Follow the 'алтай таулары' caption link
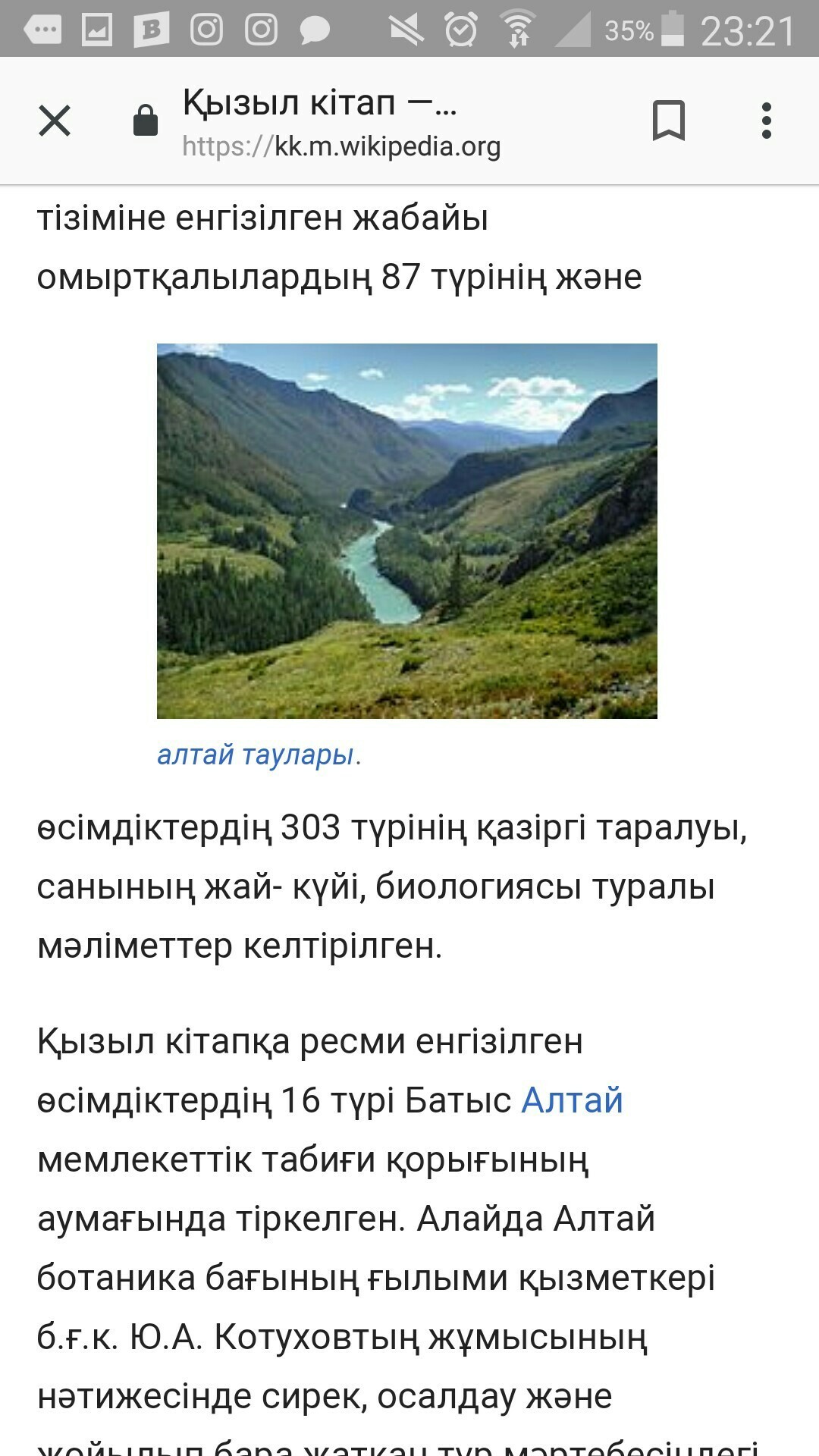This screenshot has height=1456, width=819. pyautogui.click(x=256, y=755)
